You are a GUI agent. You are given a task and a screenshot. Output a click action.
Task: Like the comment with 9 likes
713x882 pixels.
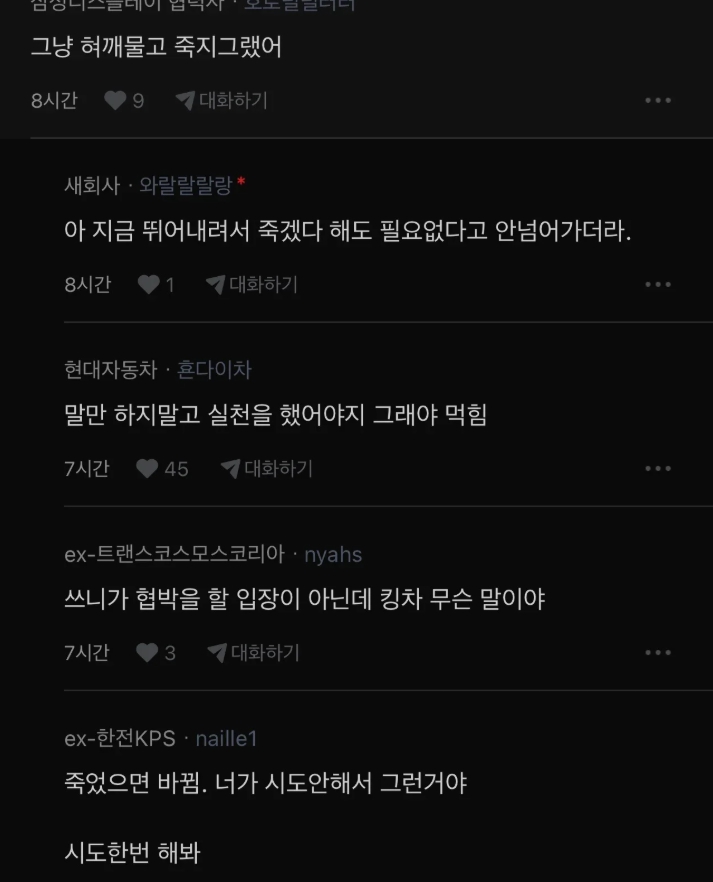(x=116, y=101)
